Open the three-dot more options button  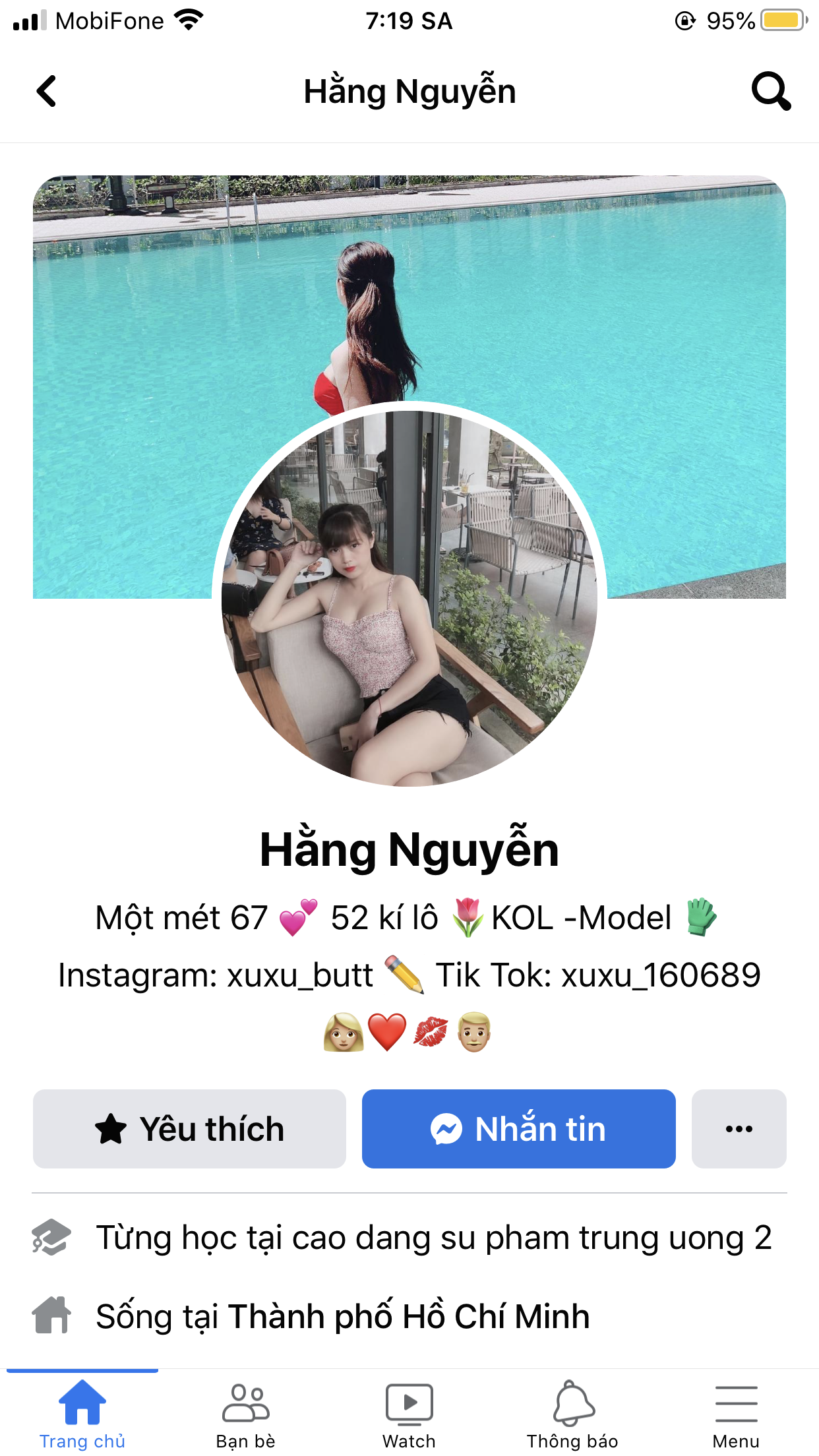tap(739, 1129)
